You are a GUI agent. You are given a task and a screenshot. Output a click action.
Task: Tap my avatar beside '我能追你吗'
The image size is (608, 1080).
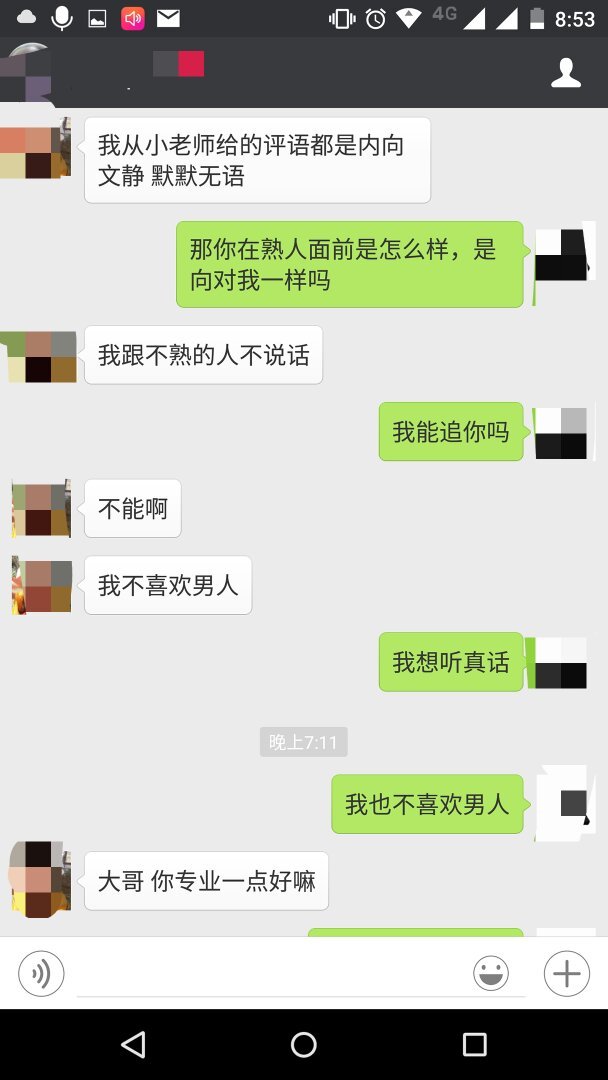(561, 433)
